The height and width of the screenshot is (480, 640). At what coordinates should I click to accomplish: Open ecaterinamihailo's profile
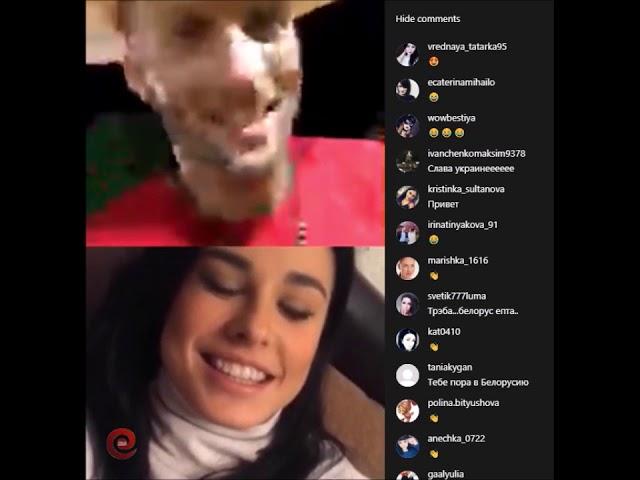click(x=408, y=90)
